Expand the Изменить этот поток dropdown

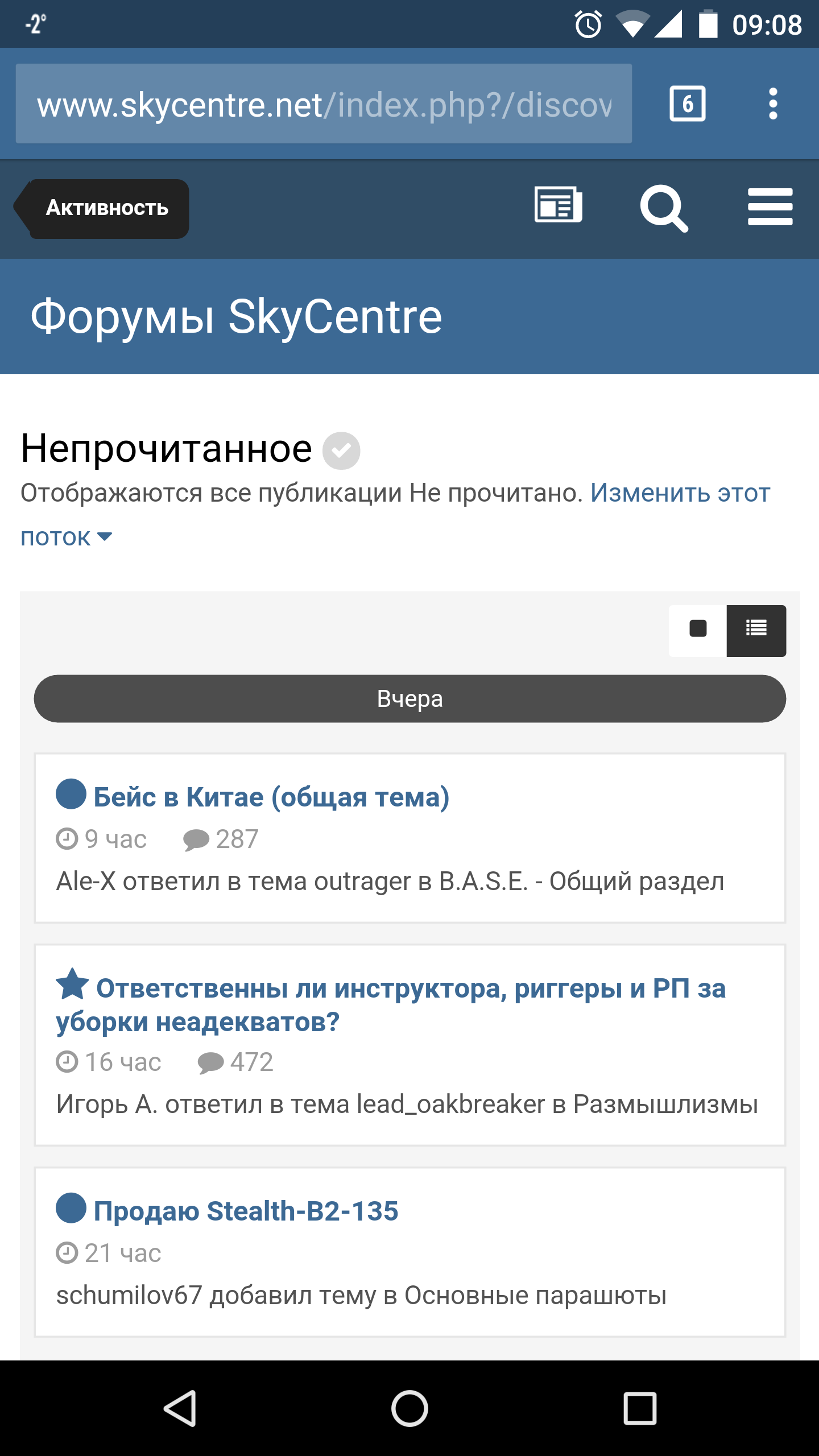coord(395,515)
